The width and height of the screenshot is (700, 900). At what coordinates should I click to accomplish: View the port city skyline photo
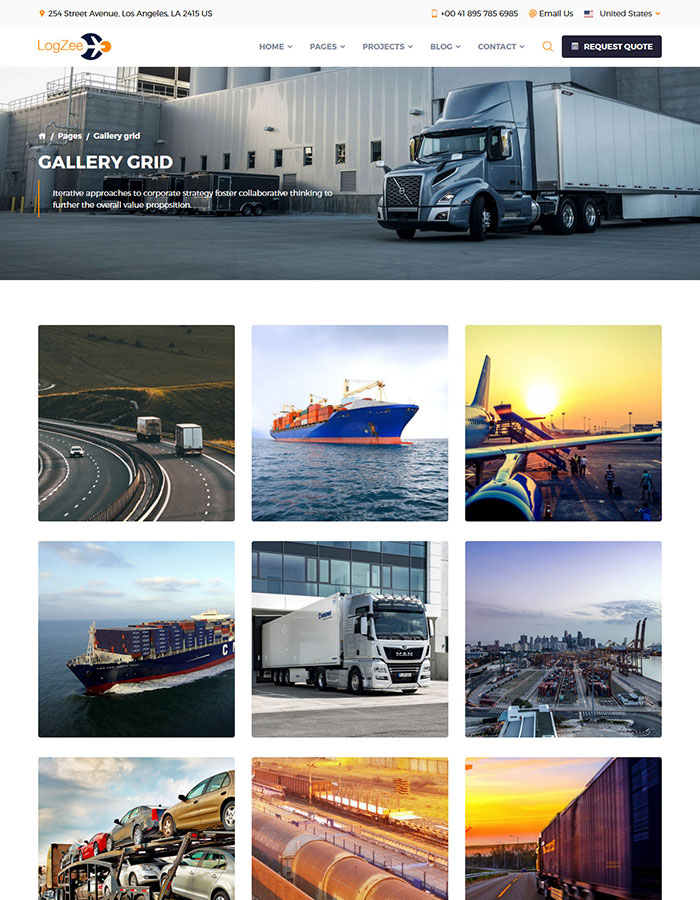click(563, 639)
